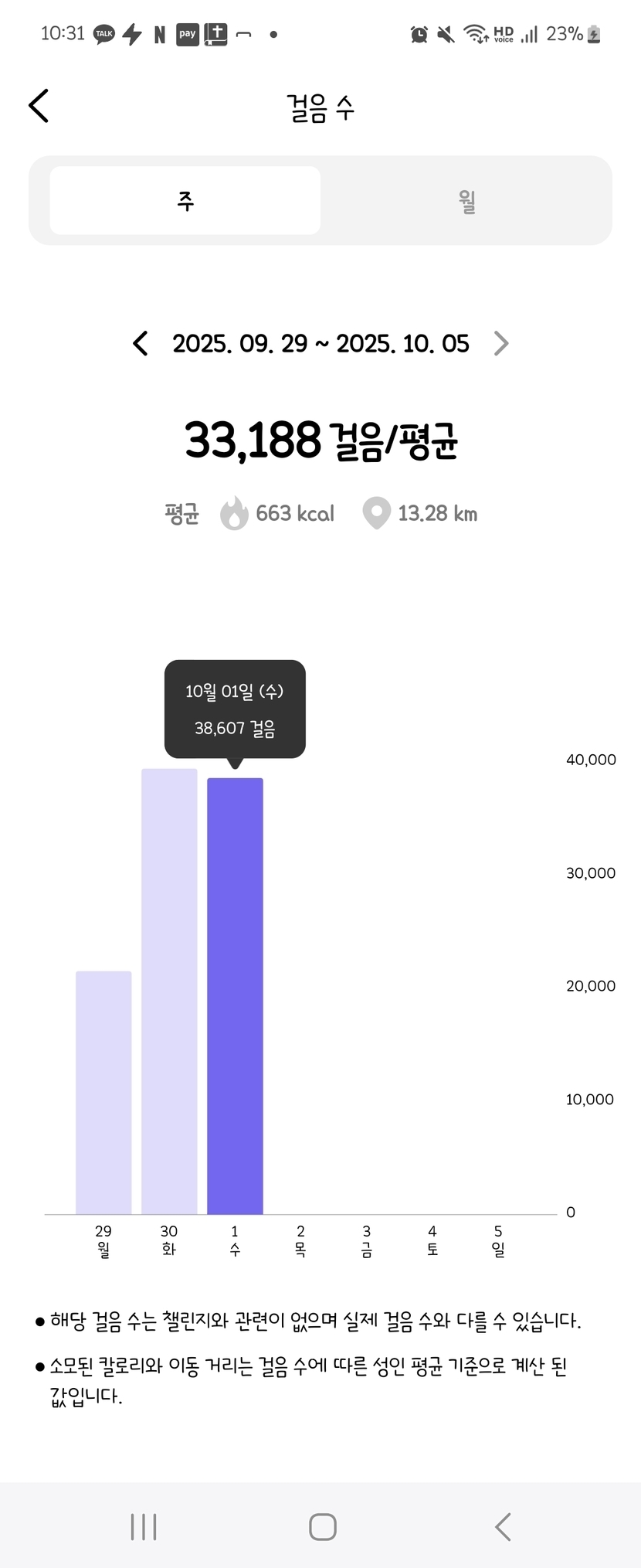641x1568 pixels.
Task: Advance to the next week's date range
Action: 501,344
